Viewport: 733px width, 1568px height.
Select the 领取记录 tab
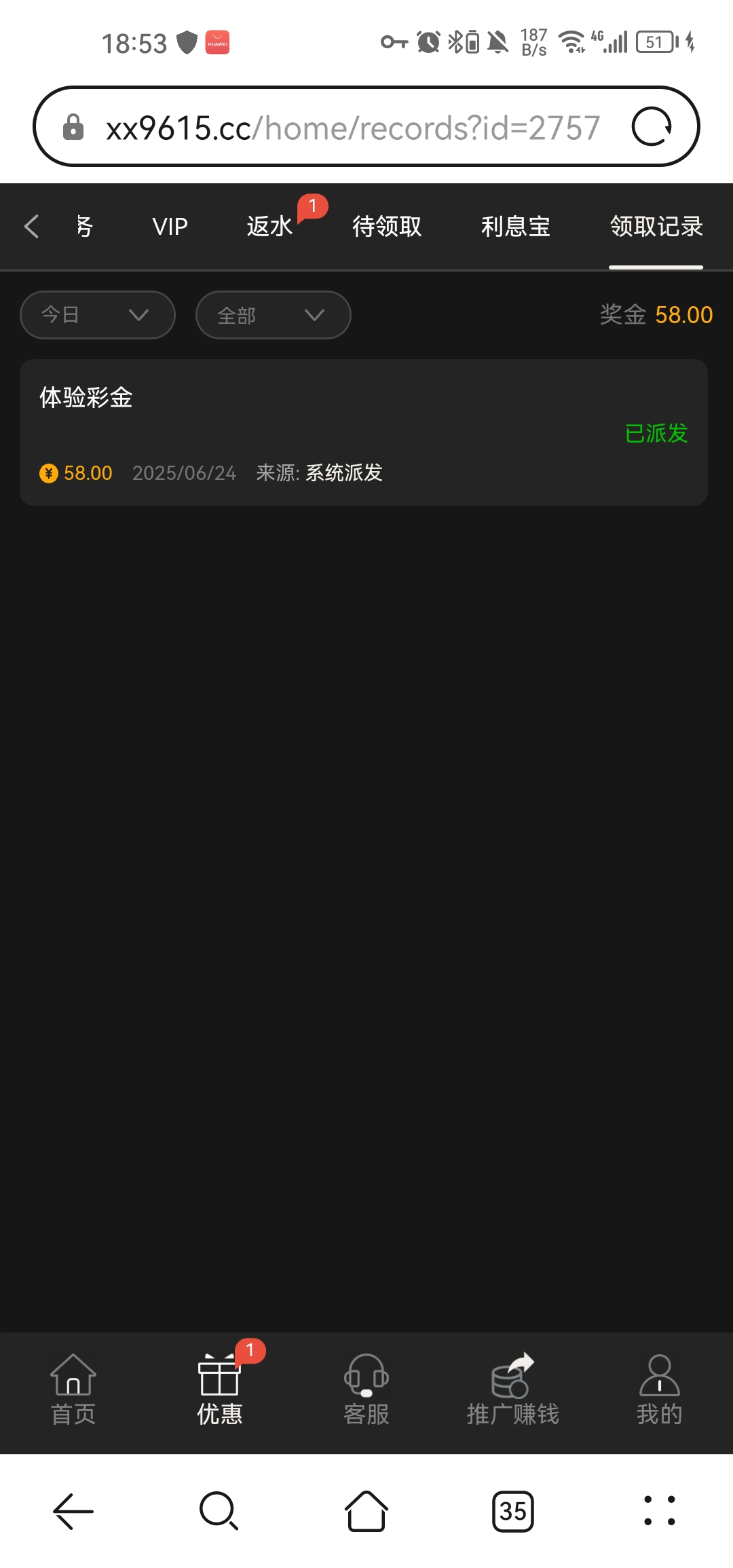tap(656, 227)
